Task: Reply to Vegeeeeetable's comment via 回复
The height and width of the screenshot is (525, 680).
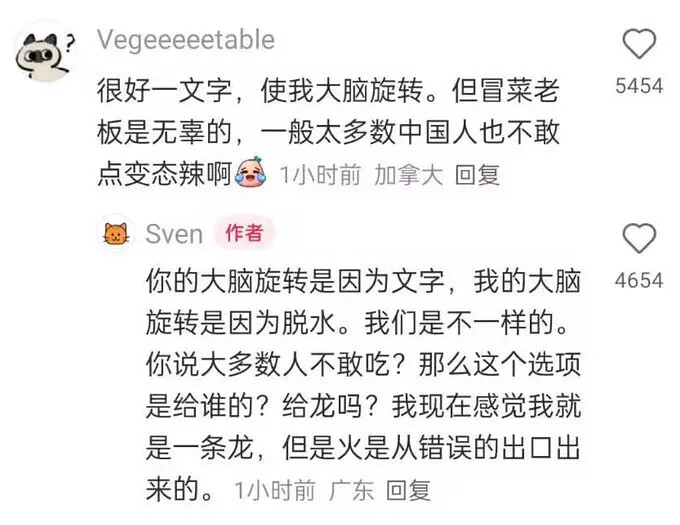Action: pos(477,175)
